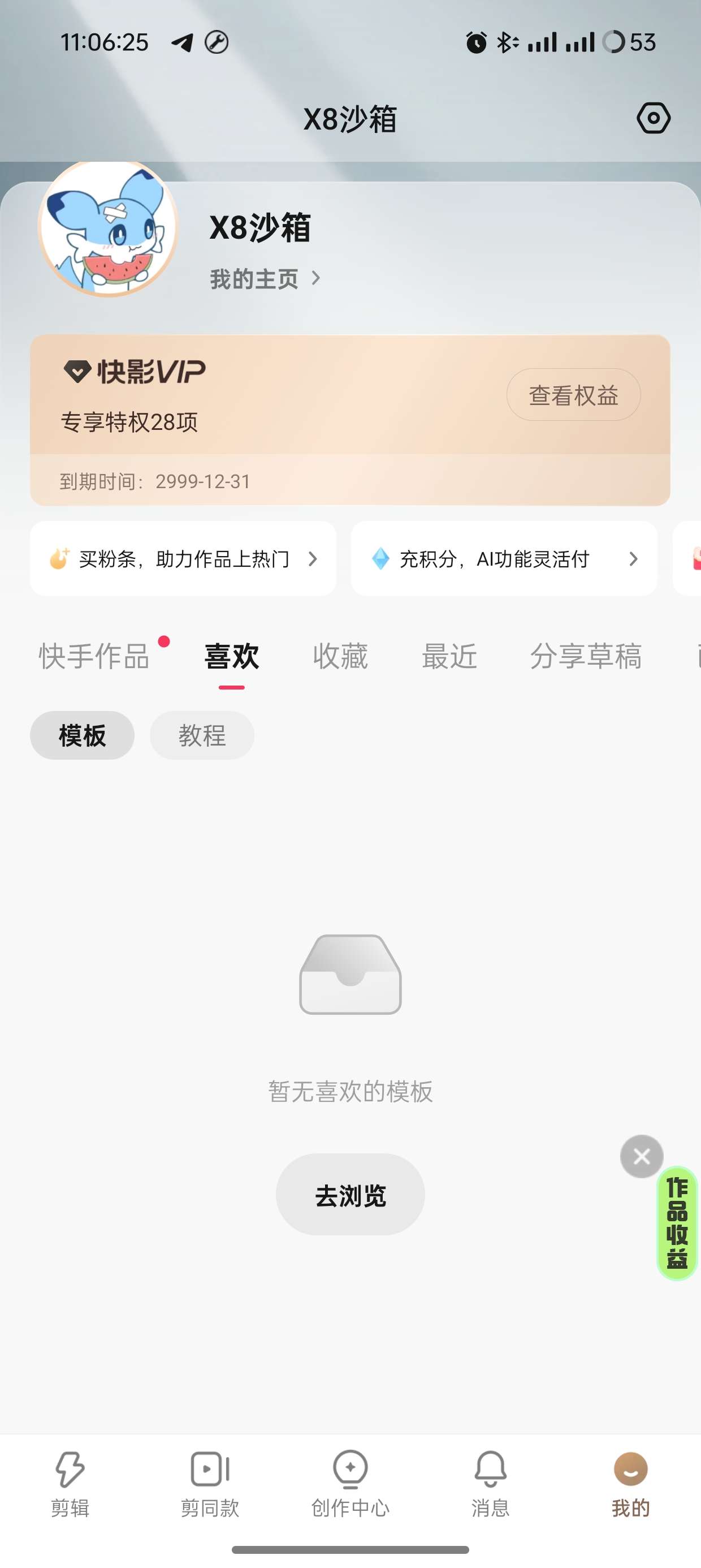Select the 模板 filter chip
Viewport: 701px width, 1568px height.
tap(82, 735)
